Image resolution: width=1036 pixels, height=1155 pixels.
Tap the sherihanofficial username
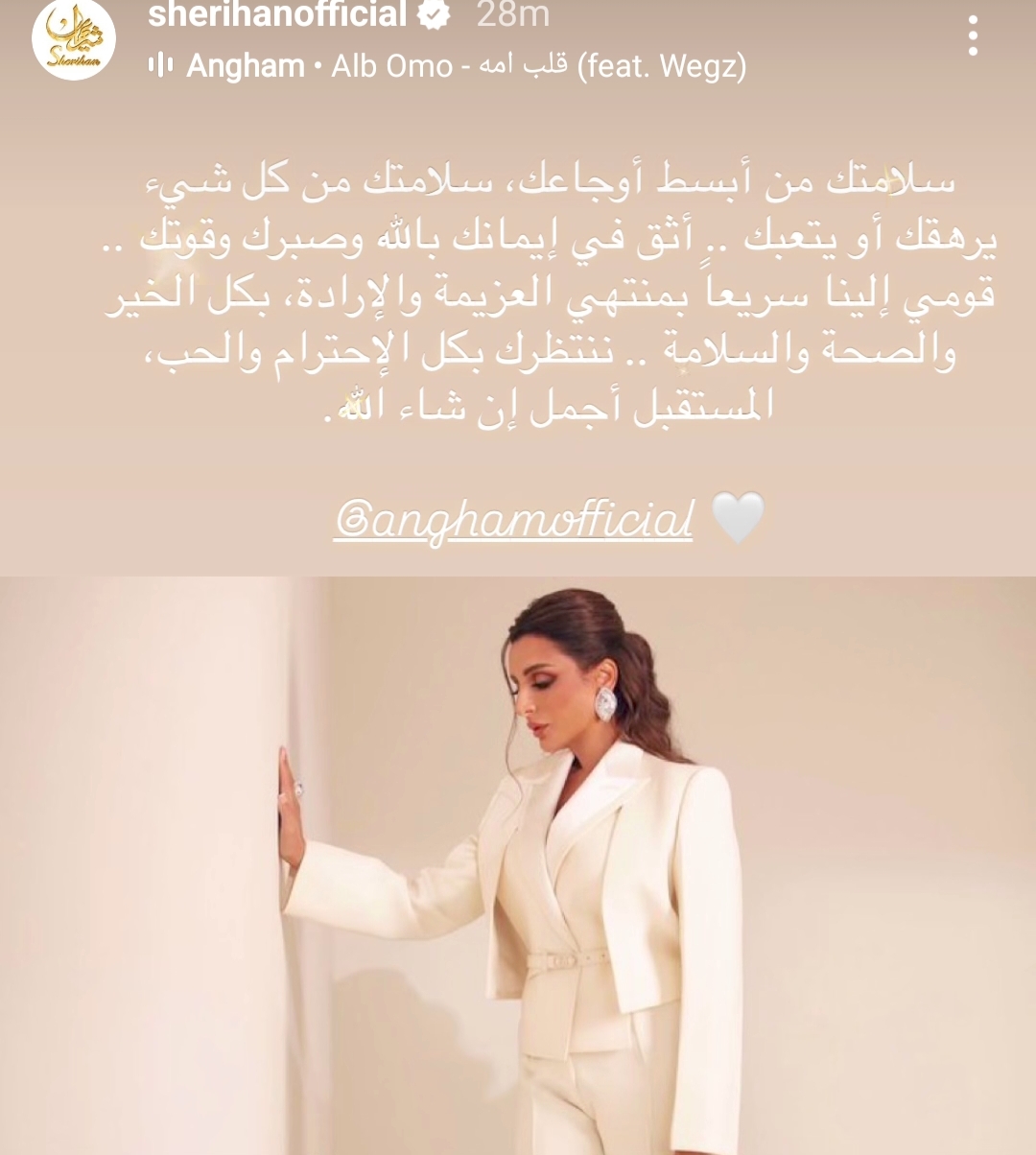[278, 14]
